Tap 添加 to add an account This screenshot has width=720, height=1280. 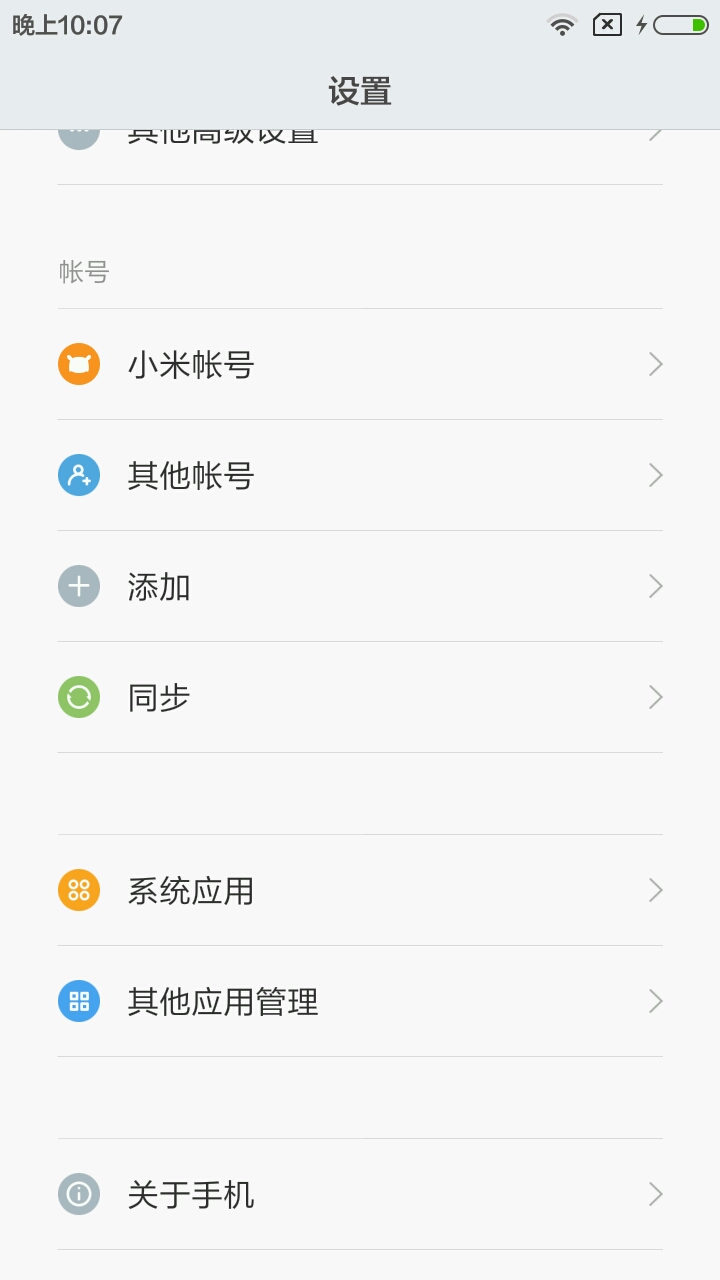[360, 586]
